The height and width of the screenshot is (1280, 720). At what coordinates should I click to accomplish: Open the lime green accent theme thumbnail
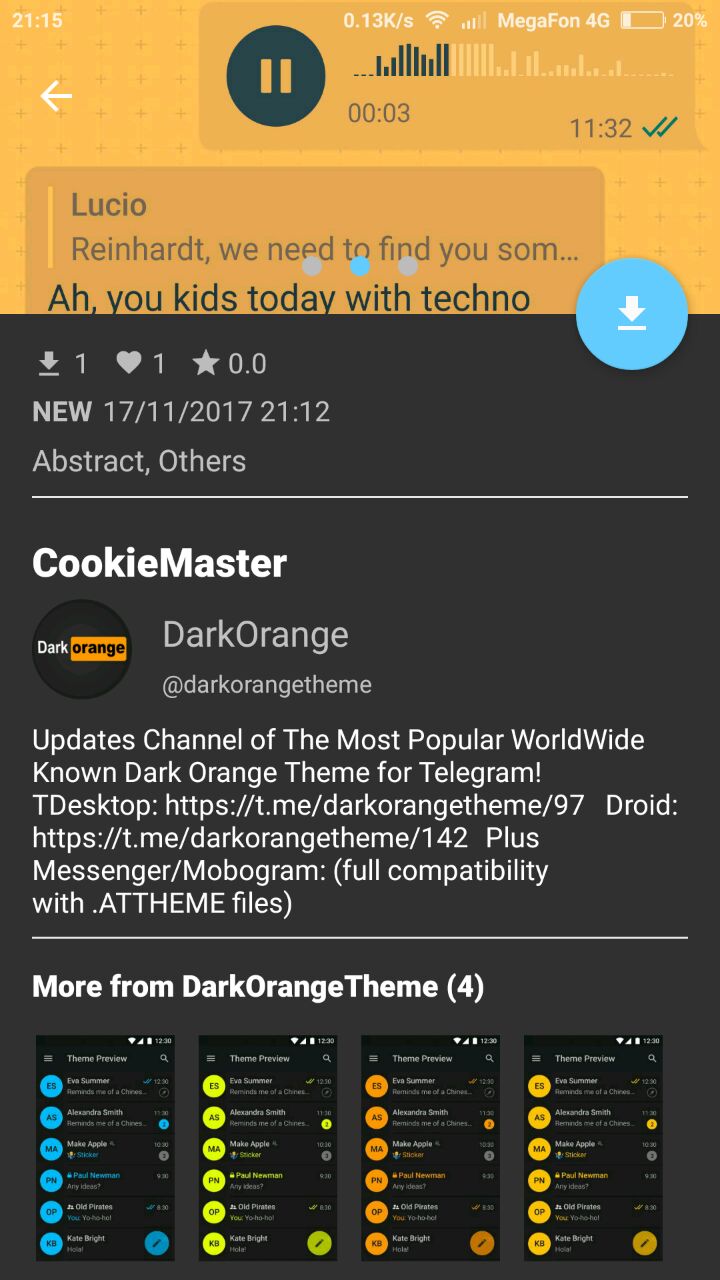click(x=268, y=1148)
